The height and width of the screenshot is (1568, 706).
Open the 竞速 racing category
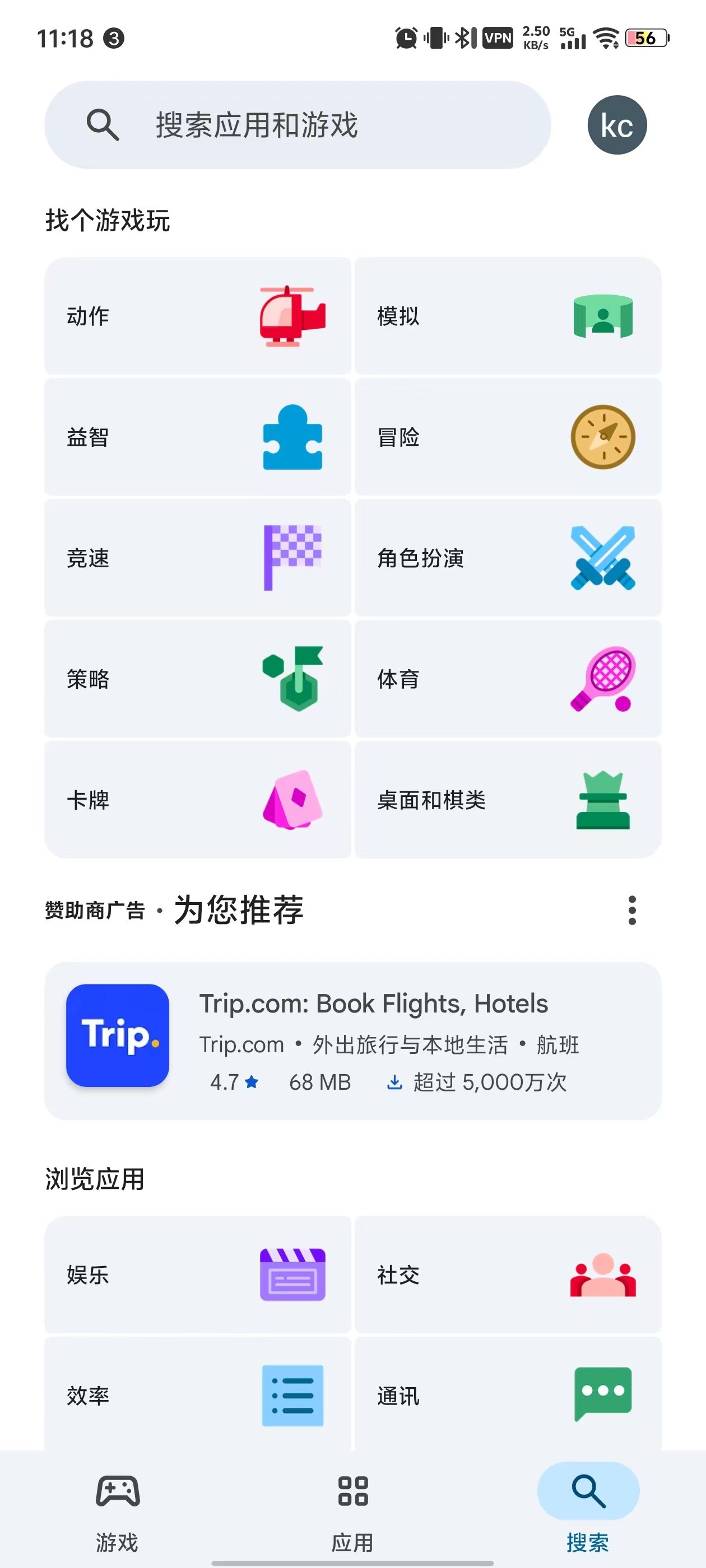point(197,558)
